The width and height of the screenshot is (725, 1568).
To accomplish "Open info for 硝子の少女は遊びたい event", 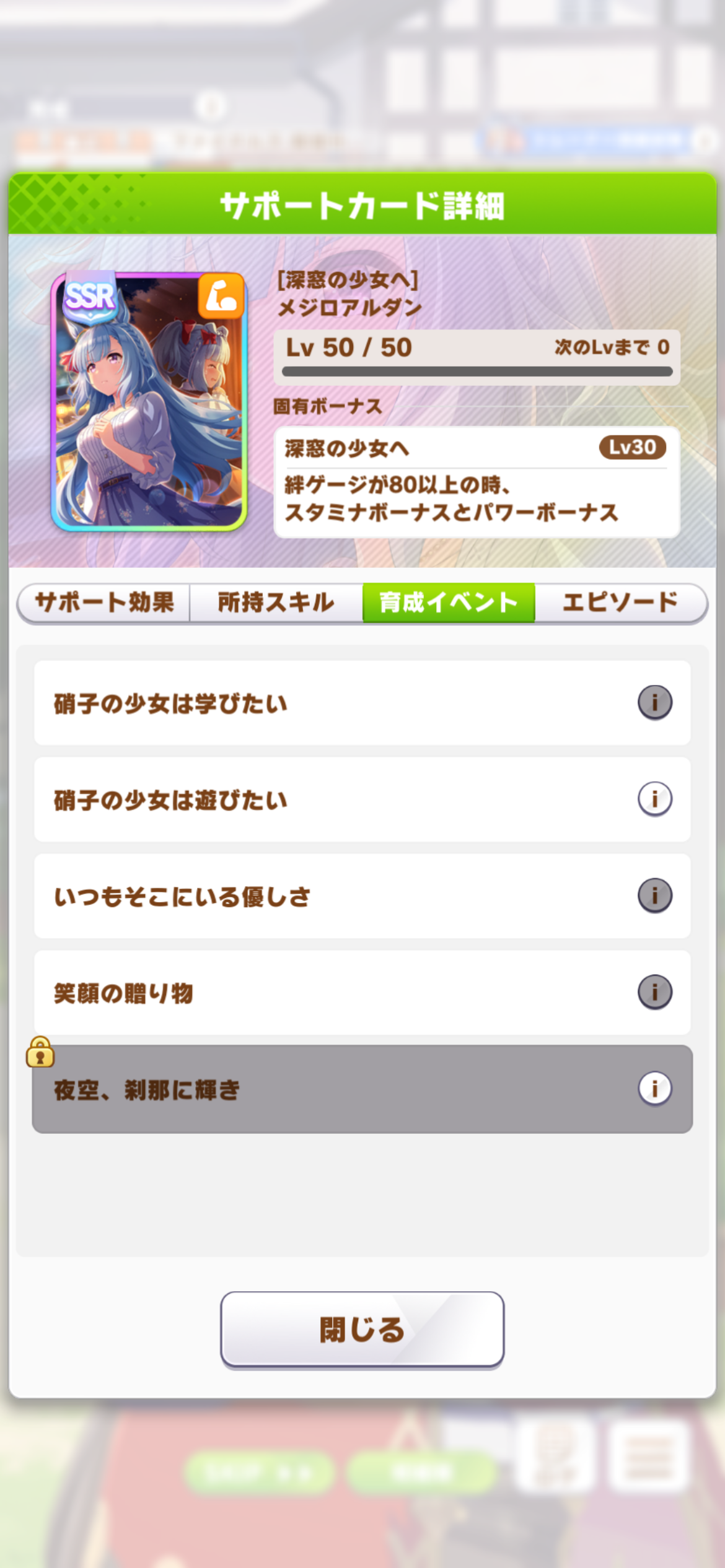I will [655, 799].
